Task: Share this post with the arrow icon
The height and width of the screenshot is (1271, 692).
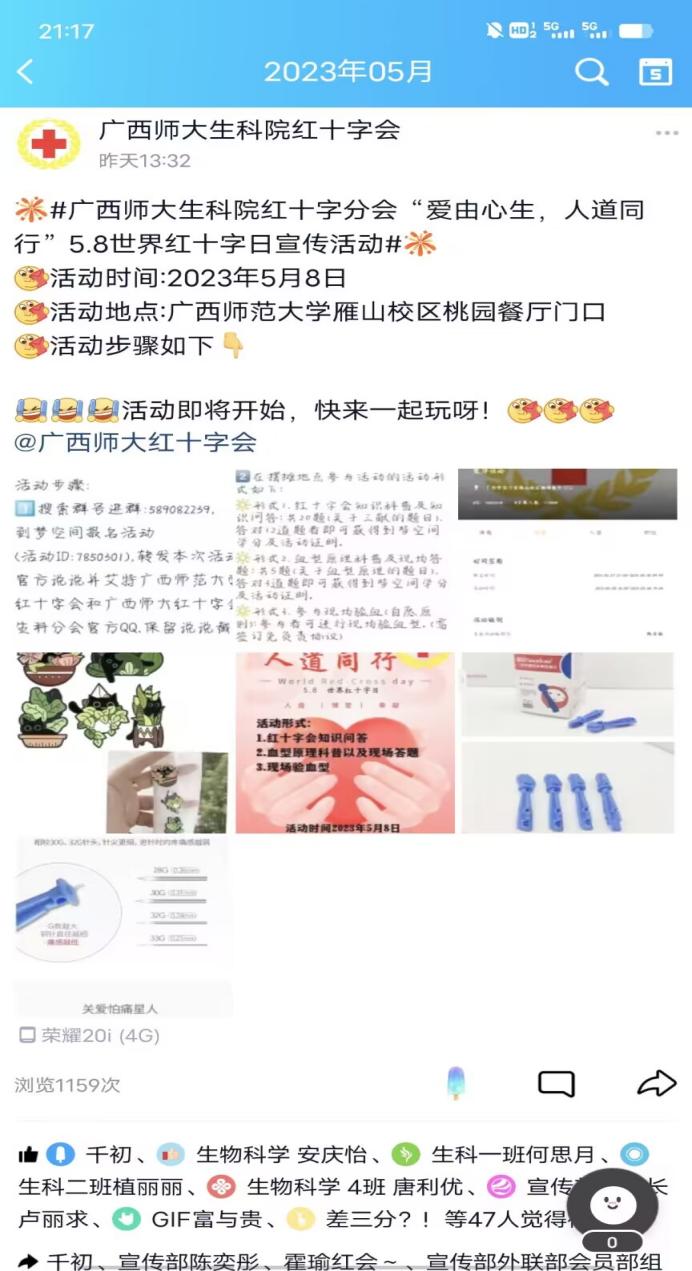Action: tap(656, 1083)
